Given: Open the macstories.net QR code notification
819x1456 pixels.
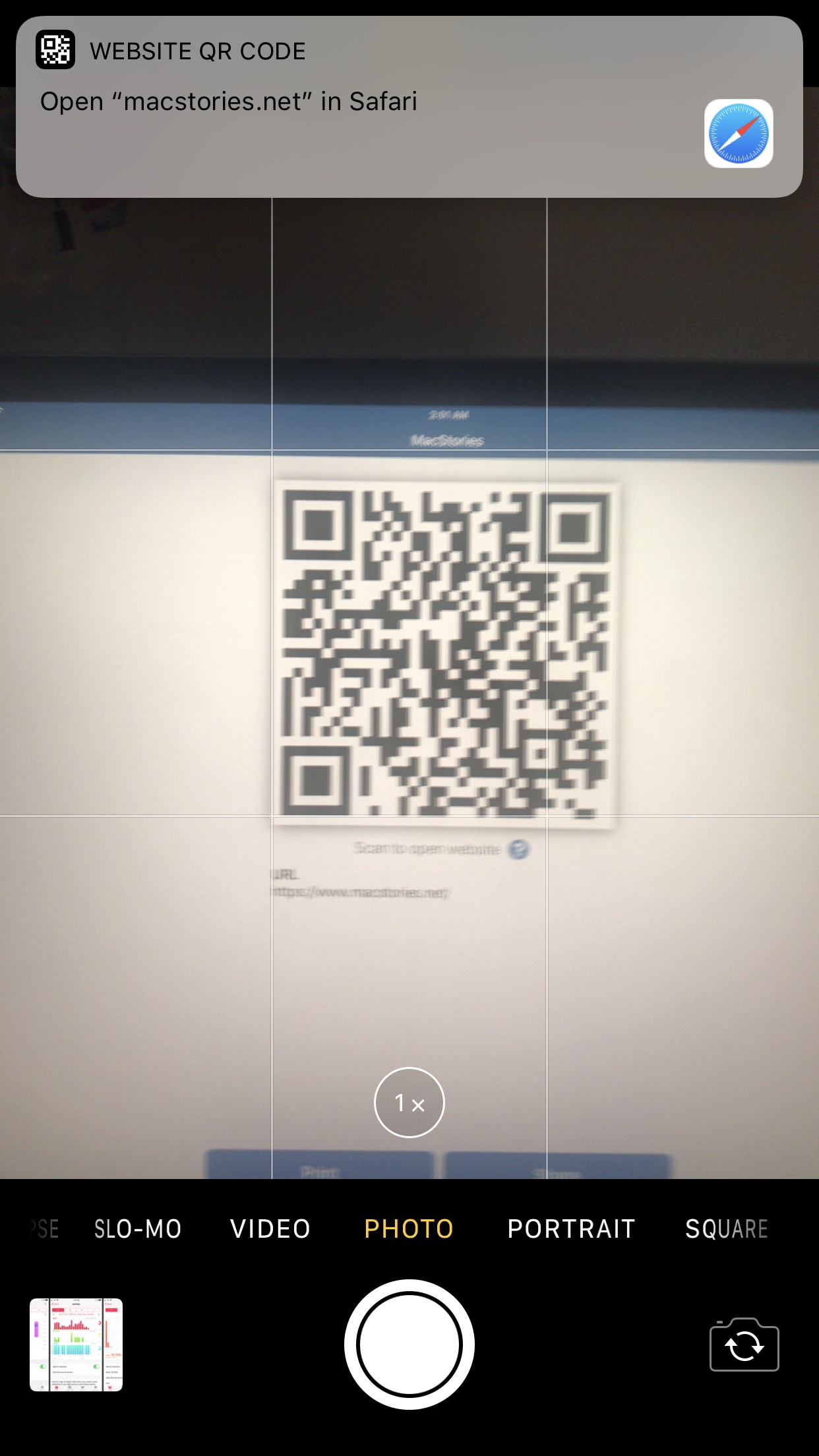Looking at the screenshot, I should 409,107.
